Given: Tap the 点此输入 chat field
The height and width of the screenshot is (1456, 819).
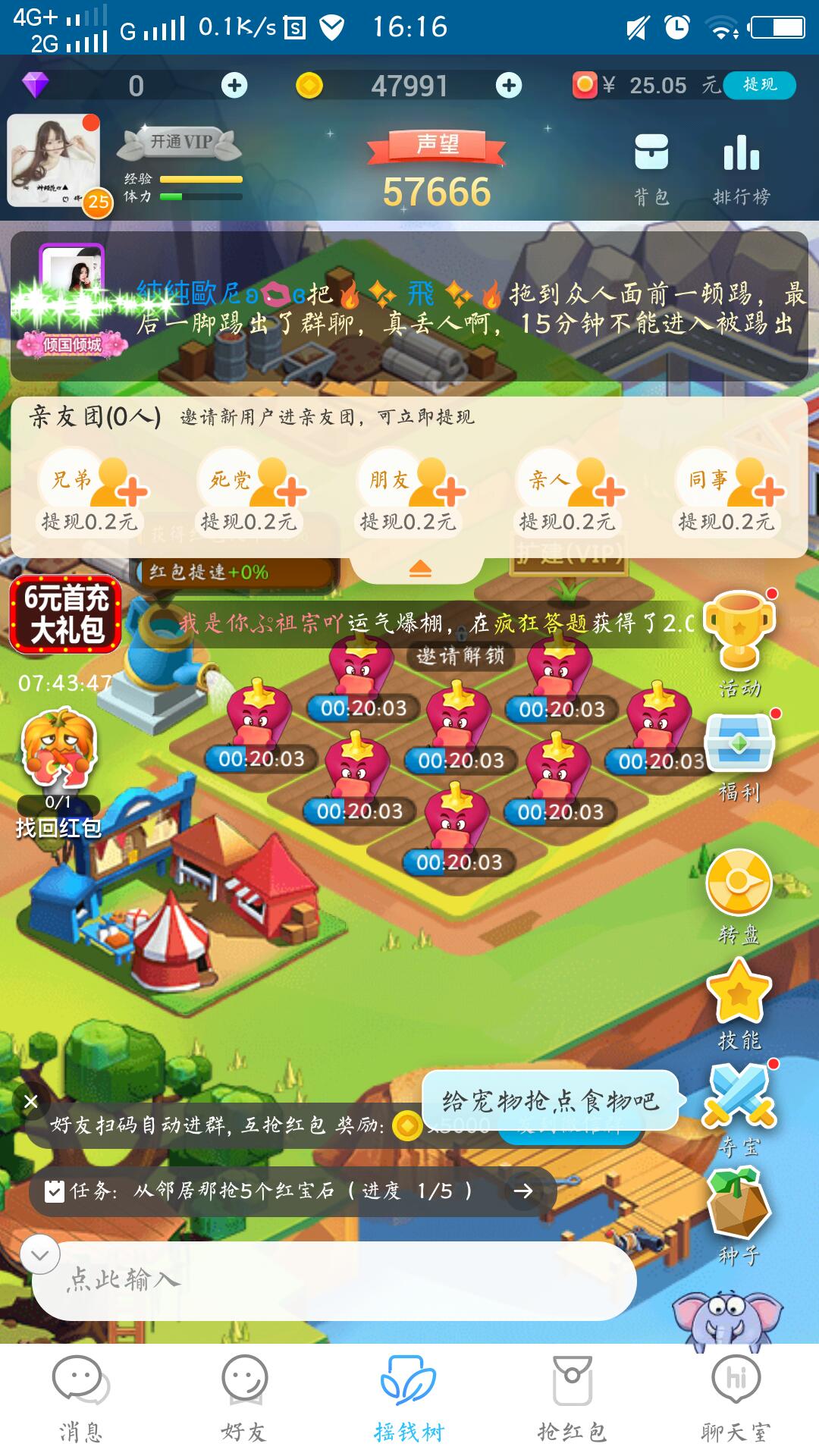Looking at the screenshot, I should tap(334, 1280).
